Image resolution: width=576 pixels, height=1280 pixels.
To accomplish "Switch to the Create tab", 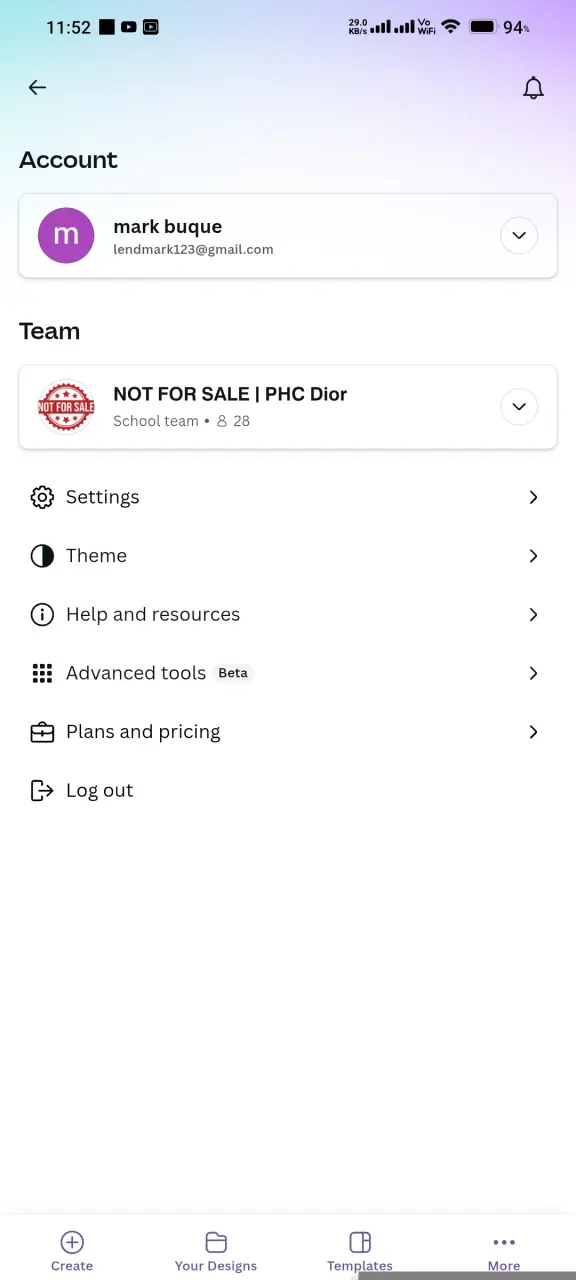I will [72, 1251].
